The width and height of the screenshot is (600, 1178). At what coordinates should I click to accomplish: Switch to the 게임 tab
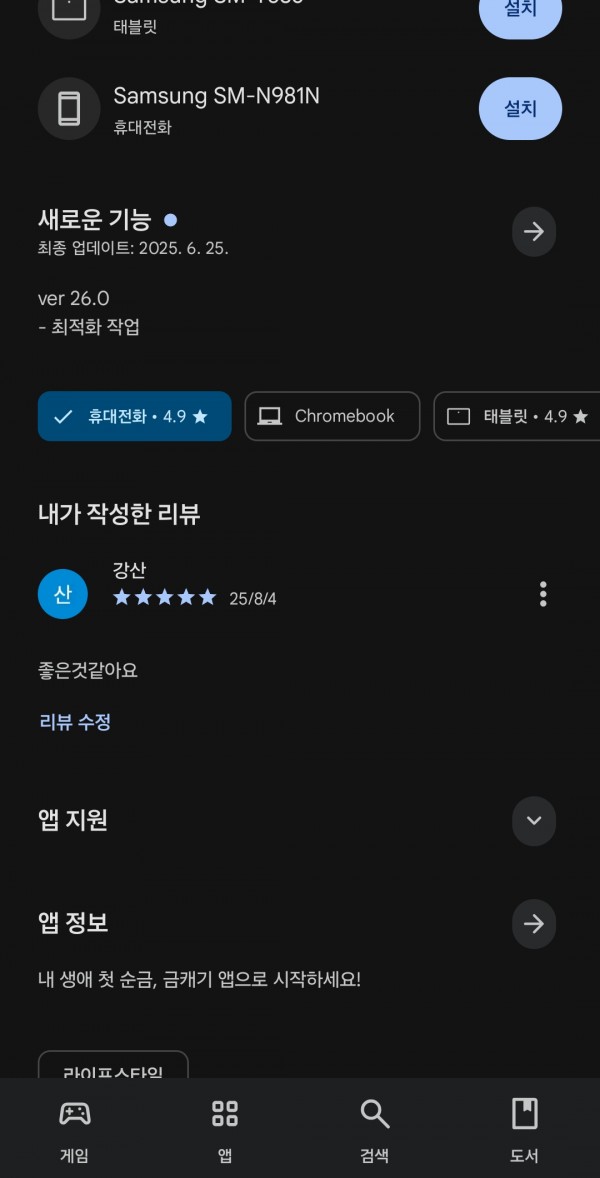tap(74, 1129)
